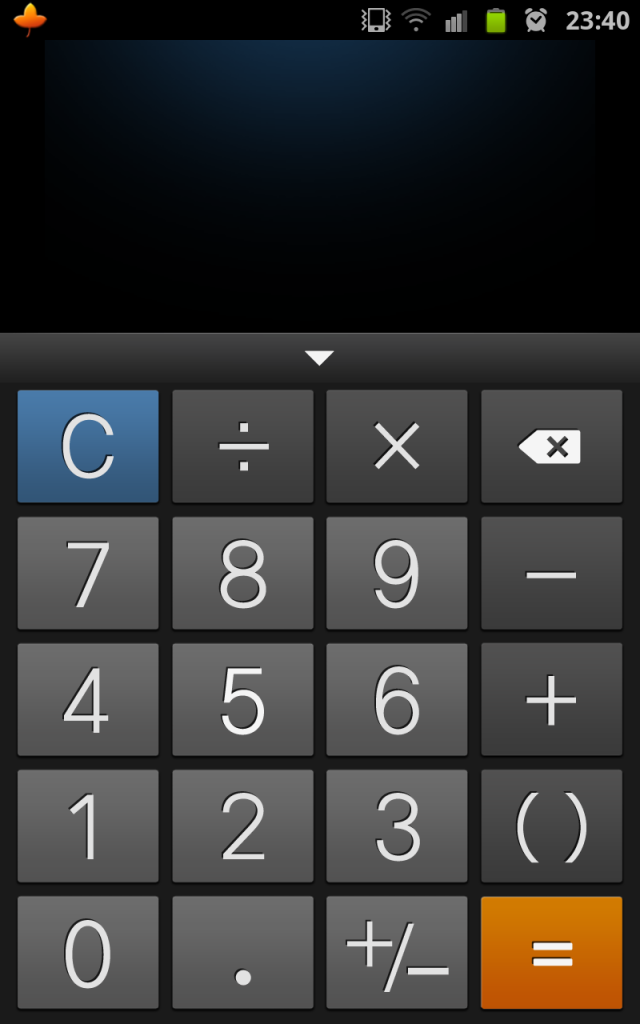Toggle the sign with the +/- key
Viewport: 640px width, 1024px height.
click(x=397, y=952)
